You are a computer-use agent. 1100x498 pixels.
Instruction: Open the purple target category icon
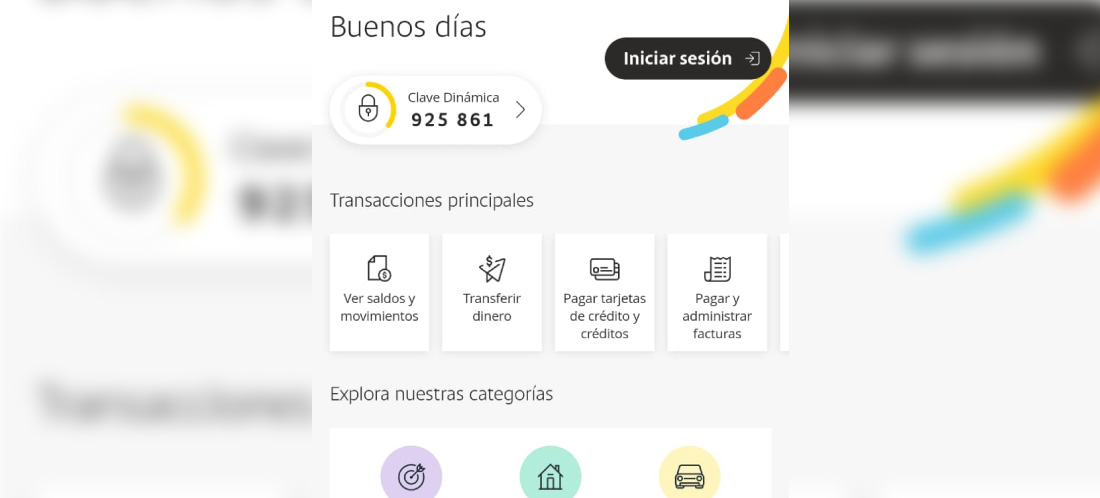(x=411, y=476)
